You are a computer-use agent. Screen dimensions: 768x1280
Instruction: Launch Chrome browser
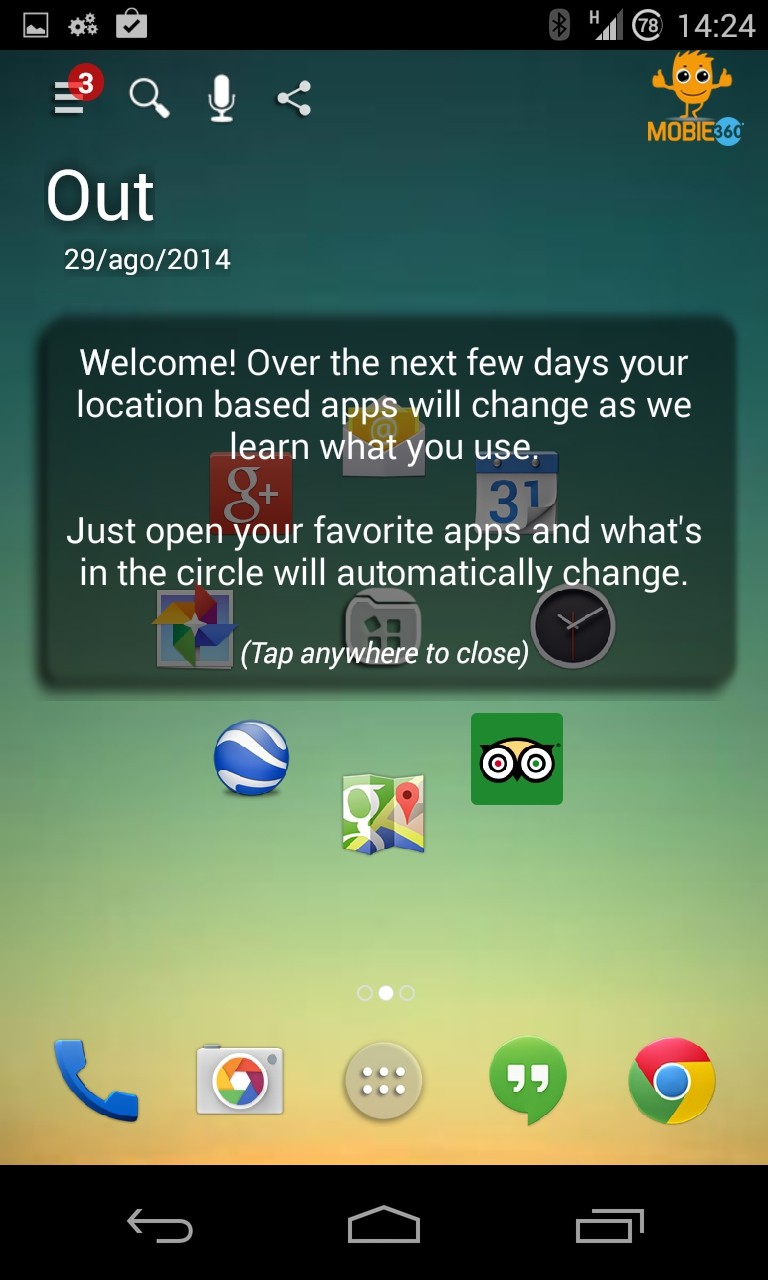point(672,1081)
